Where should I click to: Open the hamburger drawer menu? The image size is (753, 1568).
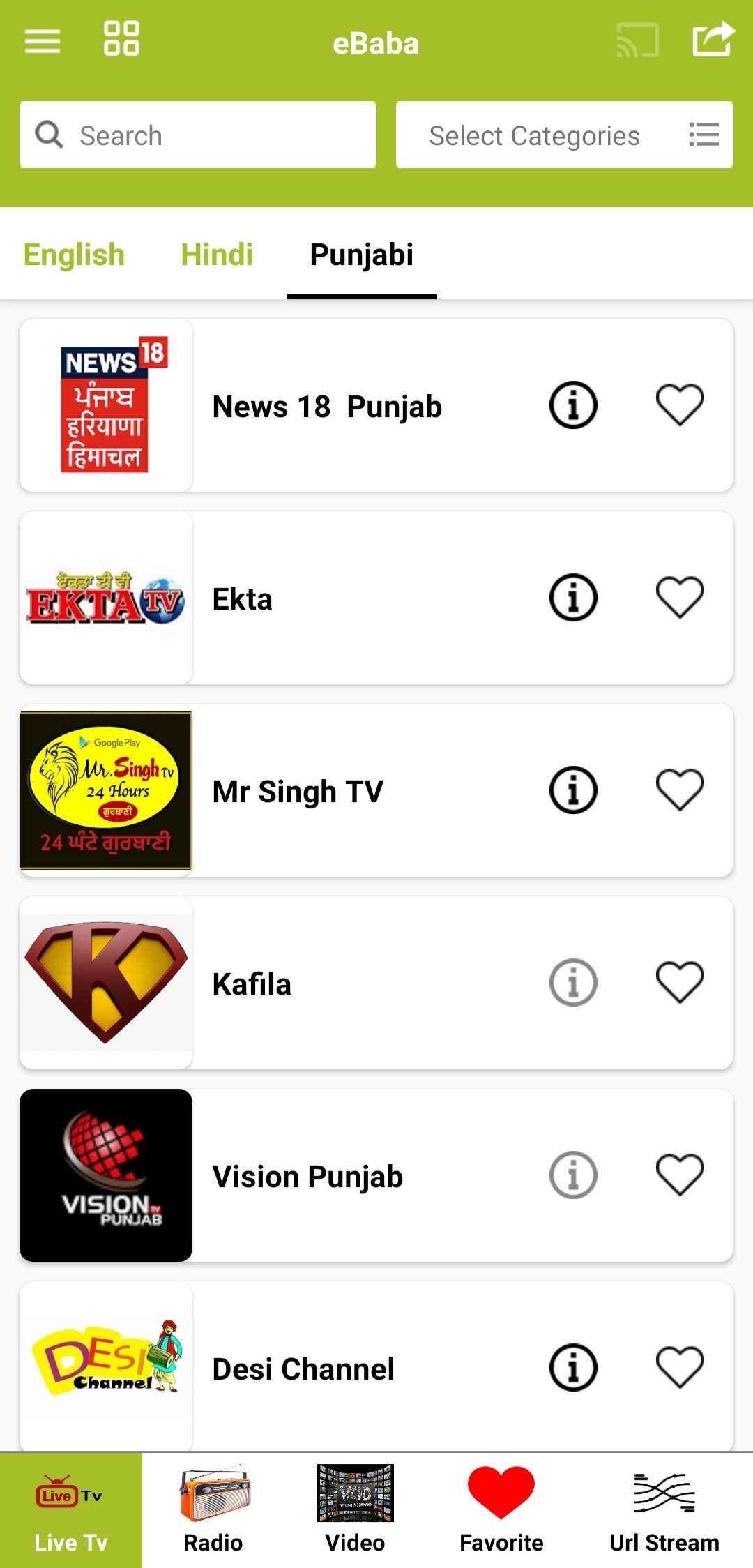pos(43,41)
